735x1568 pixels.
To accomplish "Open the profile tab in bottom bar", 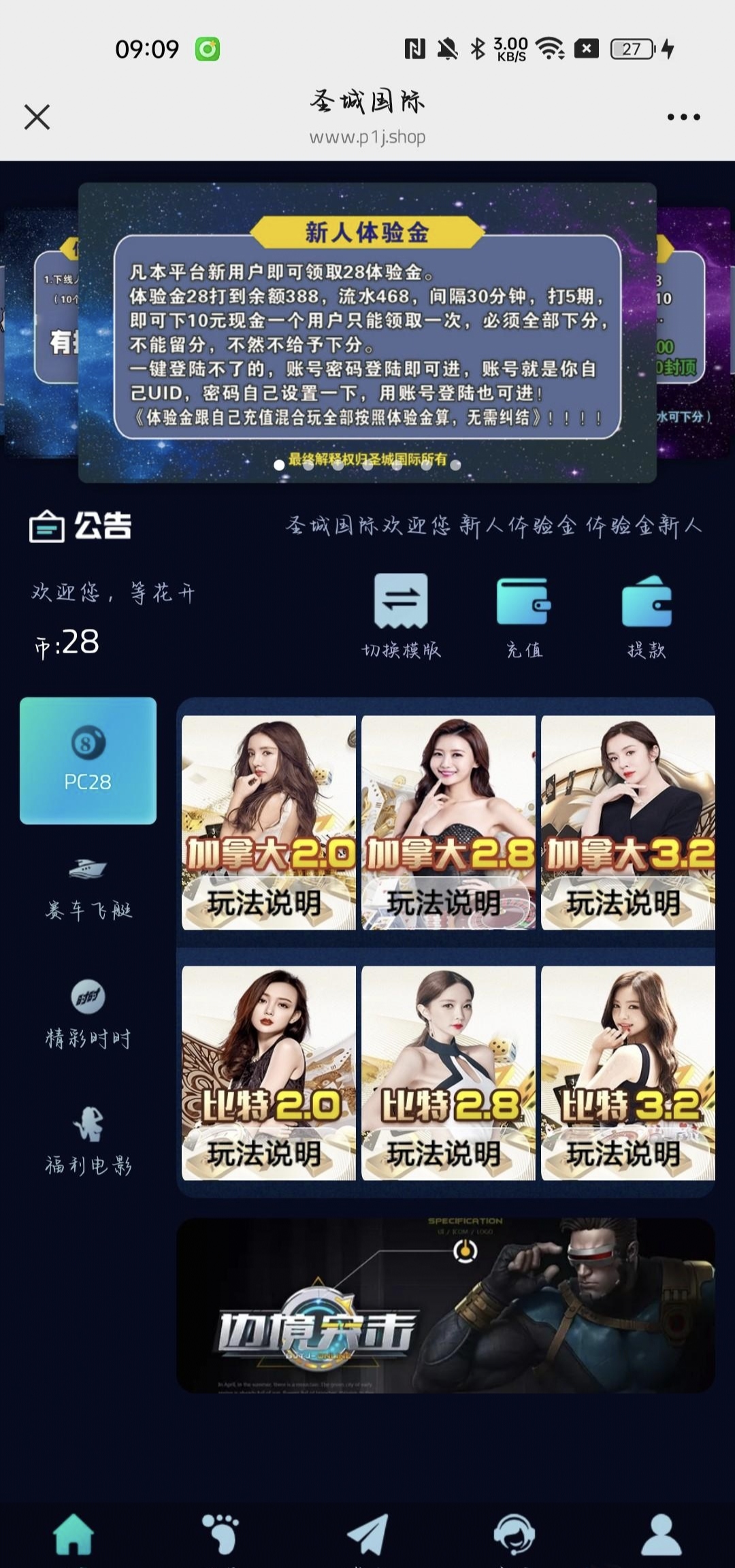I will [x=661, y=1534].
